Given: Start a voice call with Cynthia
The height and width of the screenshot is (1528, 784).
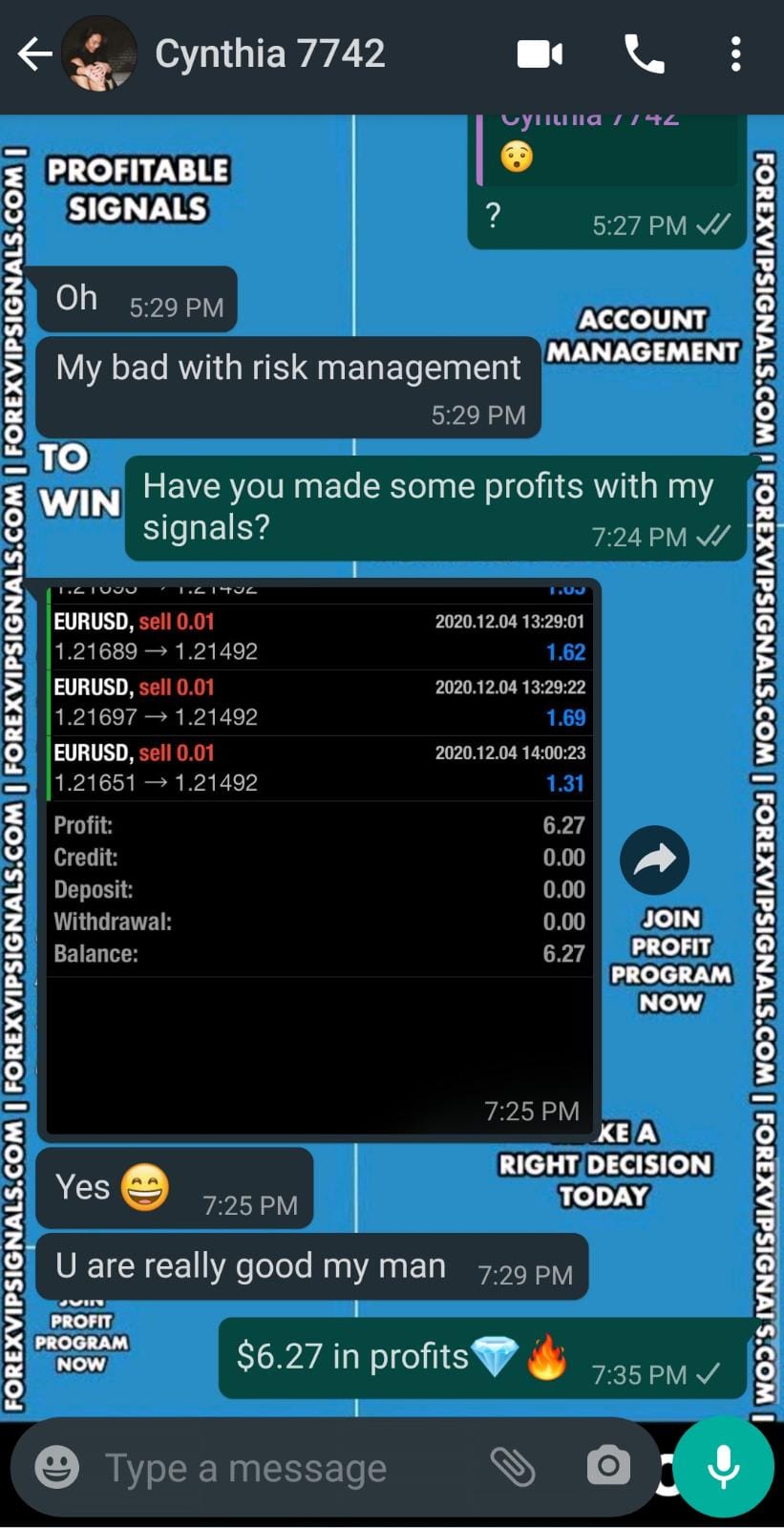Looking at the screenshot, I should click(x=644, y=54).
